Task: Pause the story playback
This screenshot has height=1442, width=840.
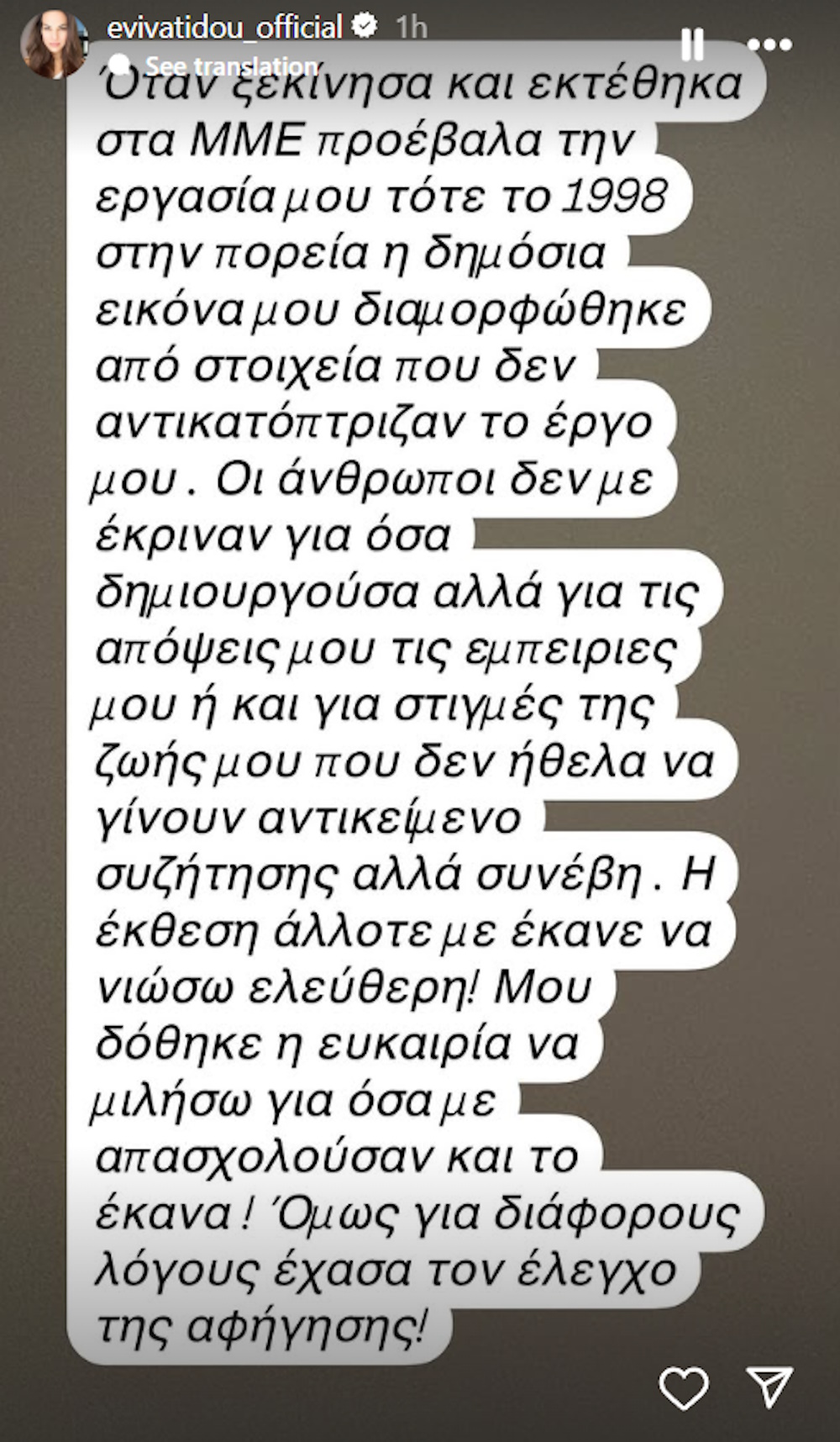Action: coord(692,45)
